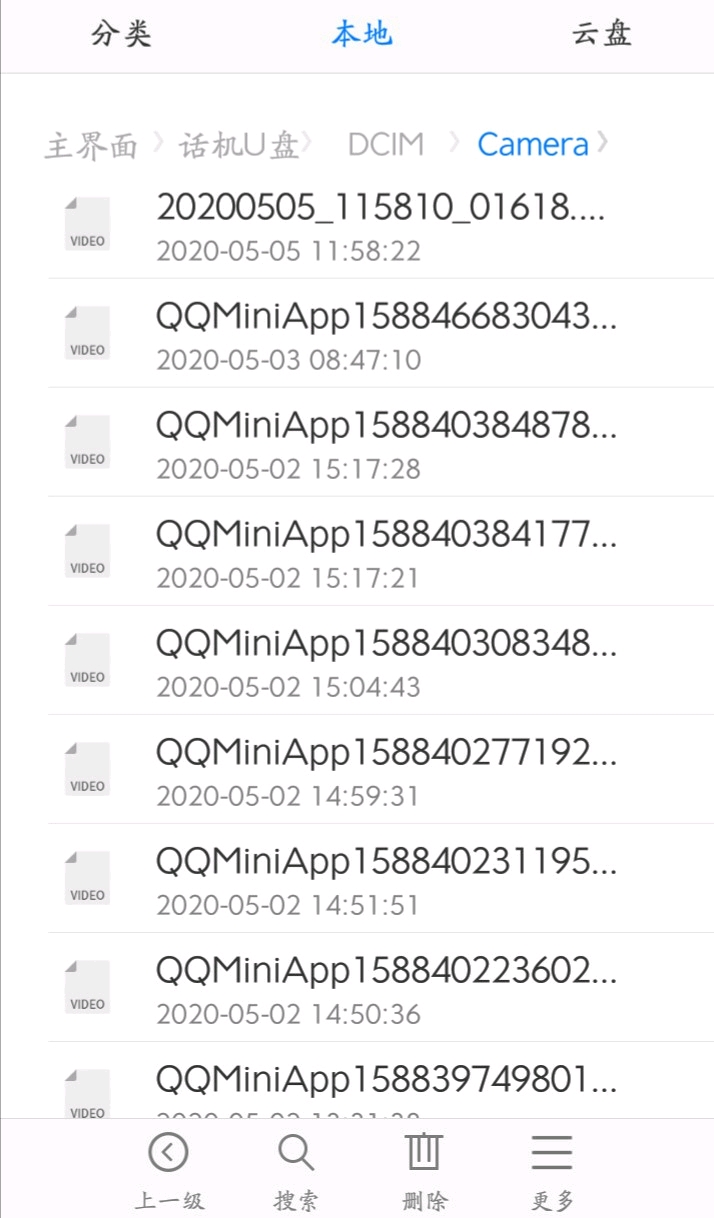Open the 更多 more menu

point(552,1171)
